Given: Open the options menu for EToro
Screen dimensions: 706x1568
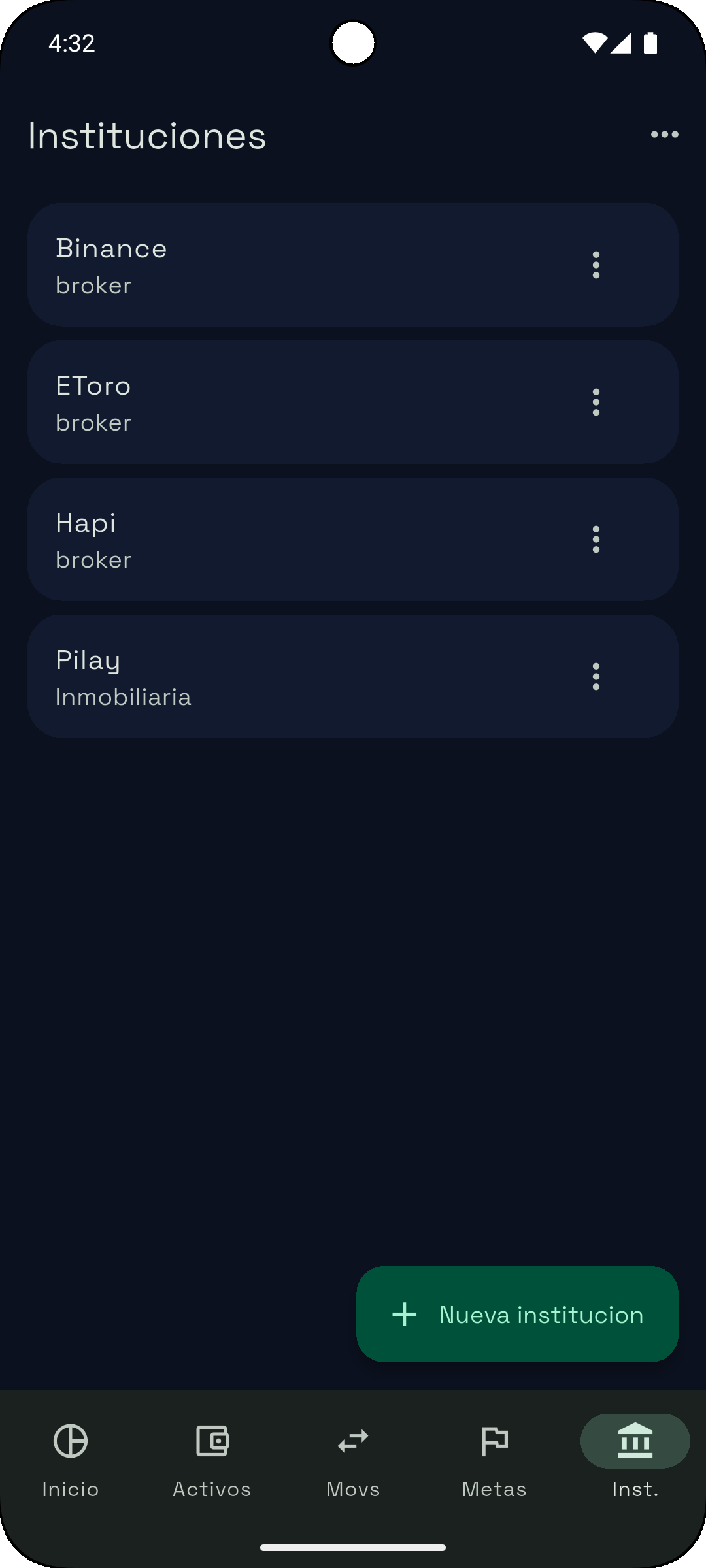Looking at the screenshot, I should click(x=596, y=402).
